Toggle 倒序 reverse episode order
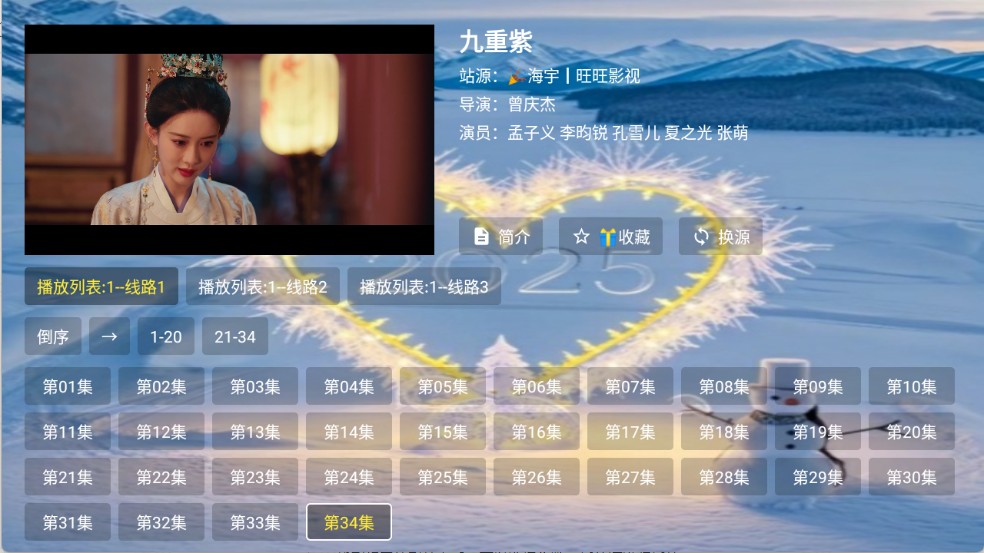The image size is (984, 553). tap(53, 337)
